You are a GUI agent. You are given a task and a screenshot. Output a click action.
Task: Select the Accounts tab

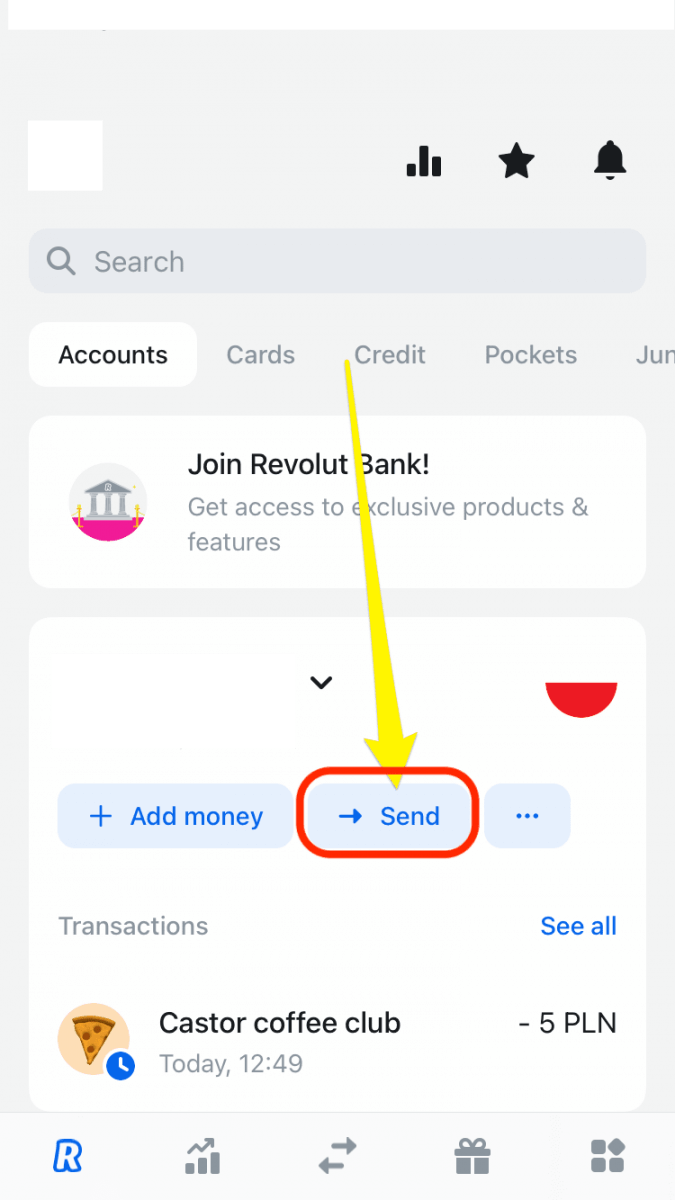pyautogui.click(x=113, y=355)
